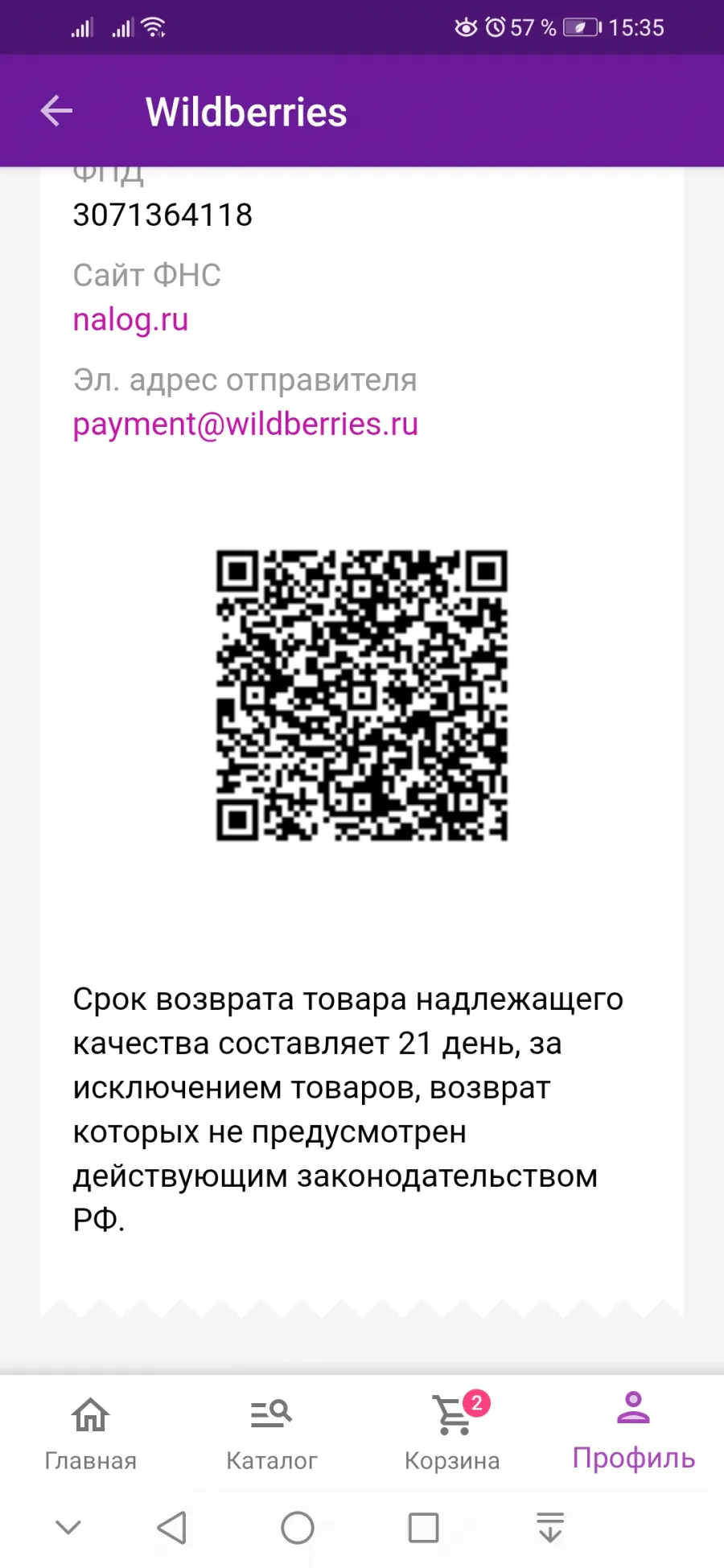This screenshot has height=1568, width=724.
Task: Tap the system home button
Action: click(298, 1527)
